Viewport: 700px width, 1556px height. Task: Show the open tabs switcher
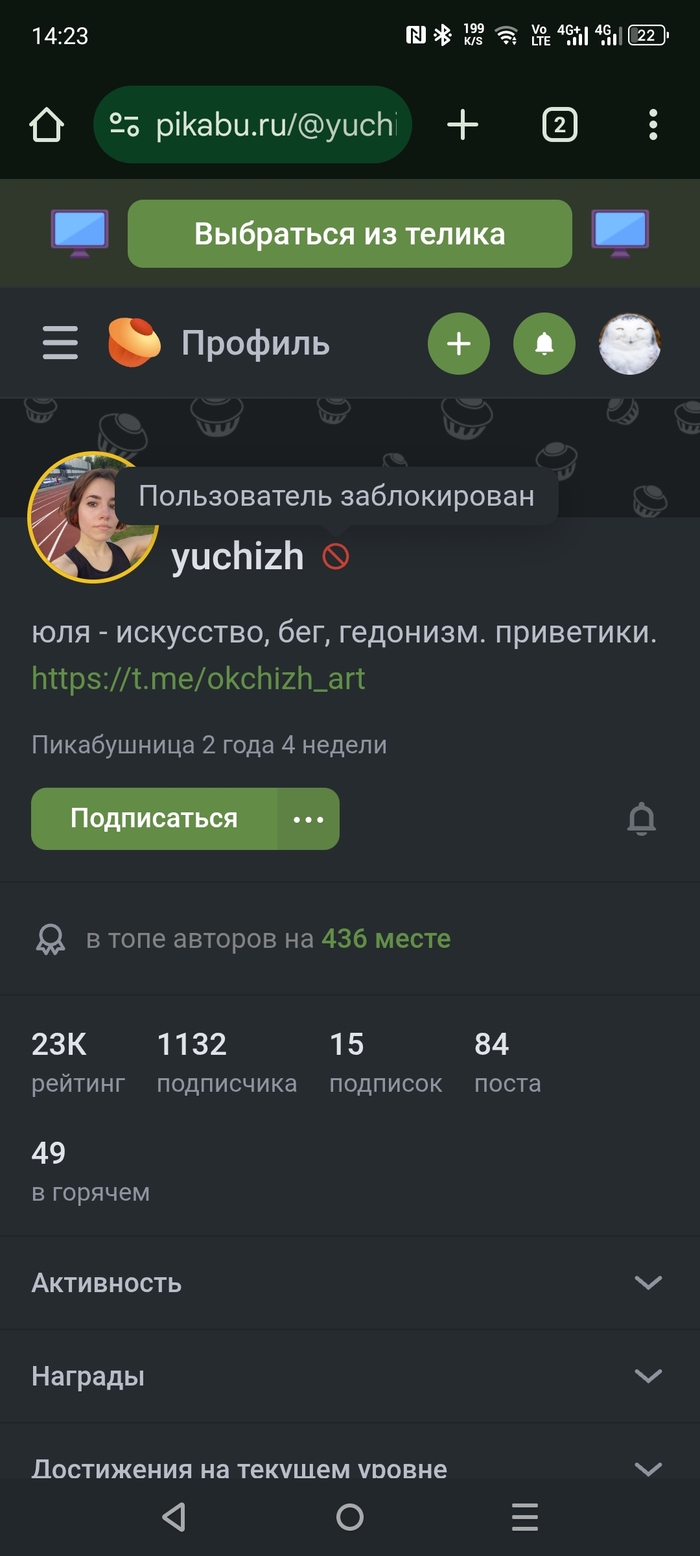click(559, 125)
